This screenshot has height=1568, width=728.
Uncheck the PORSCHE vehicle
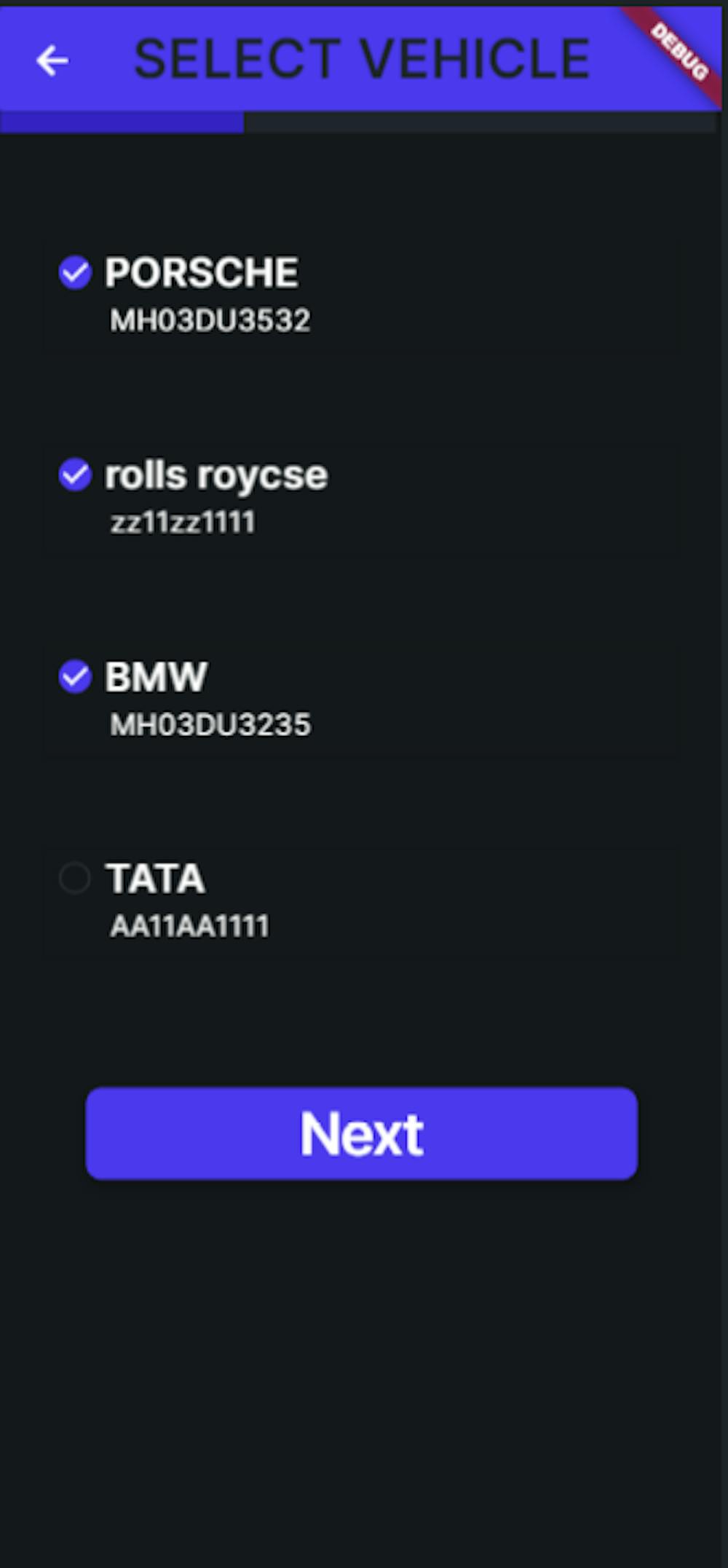(x=75, y=273)
